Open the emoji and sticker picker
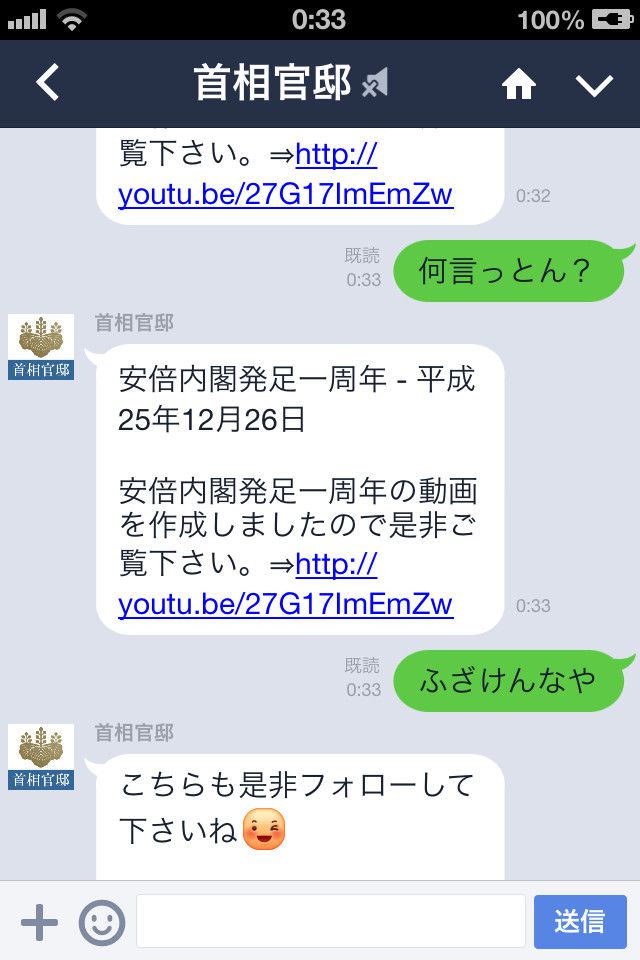 pyautogui.click(x=102, y=922)
